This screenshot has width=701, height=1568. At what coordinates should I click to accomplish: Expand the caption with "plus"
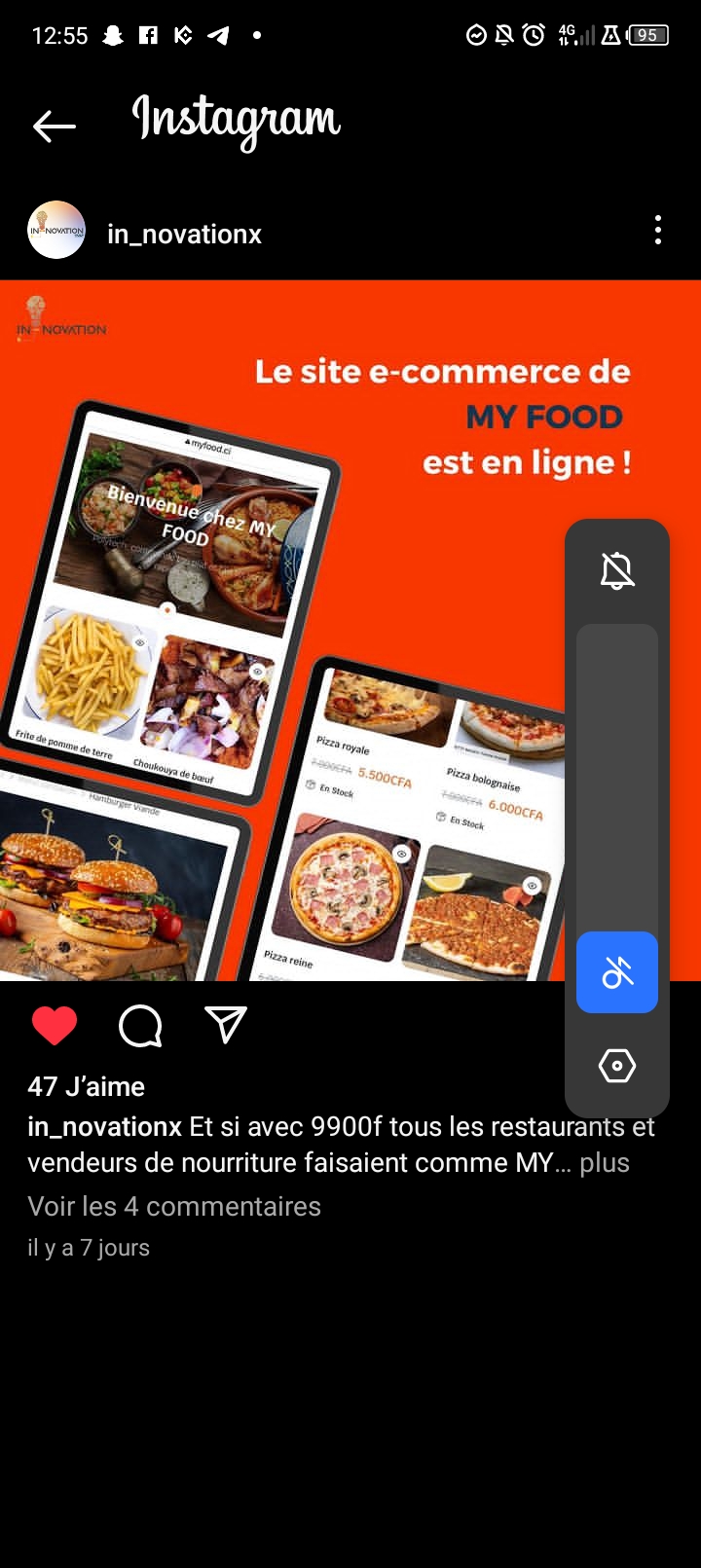(x=605, y=1163)
